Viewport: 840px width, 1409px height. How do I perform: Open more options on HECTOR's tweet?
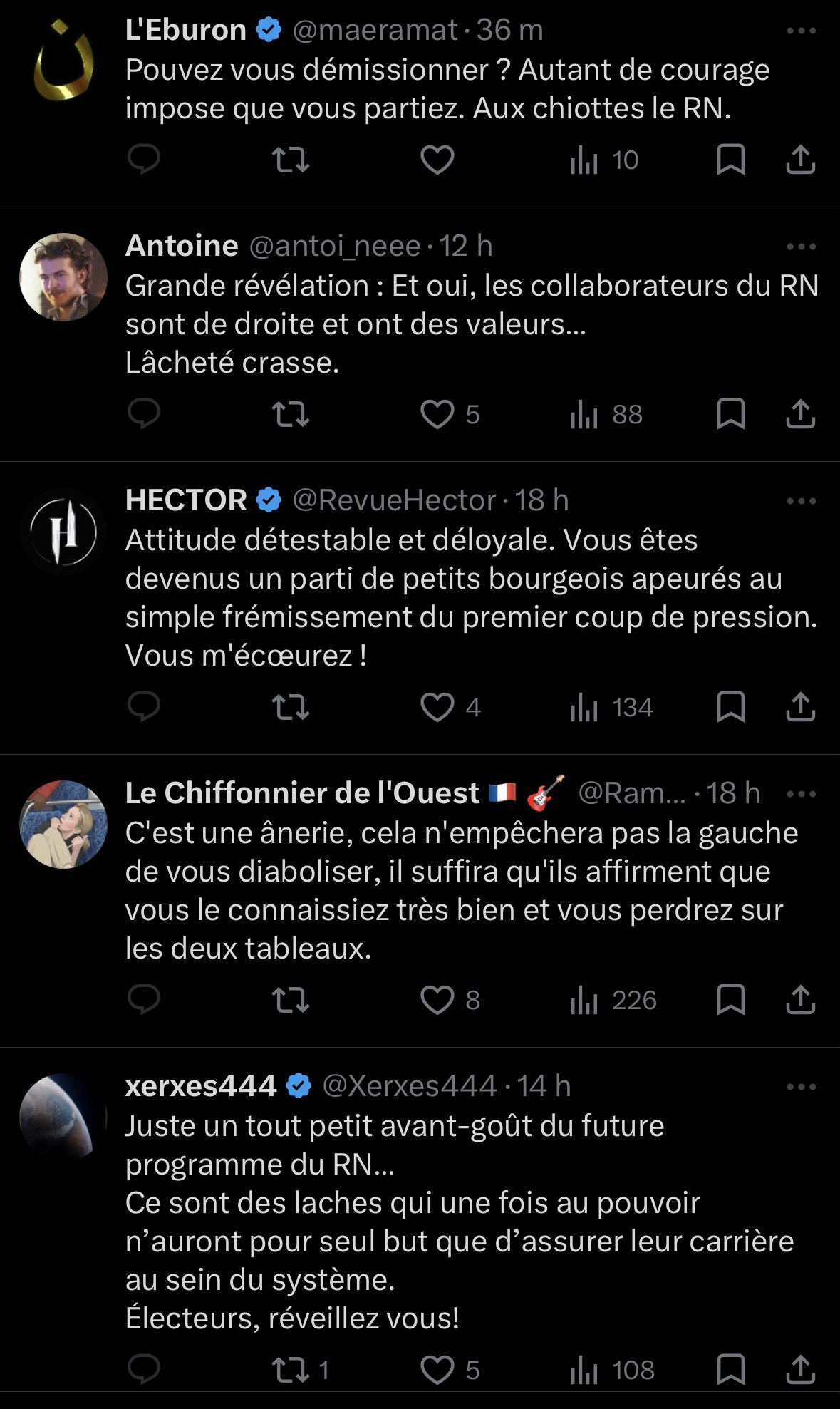click(801, 501)
